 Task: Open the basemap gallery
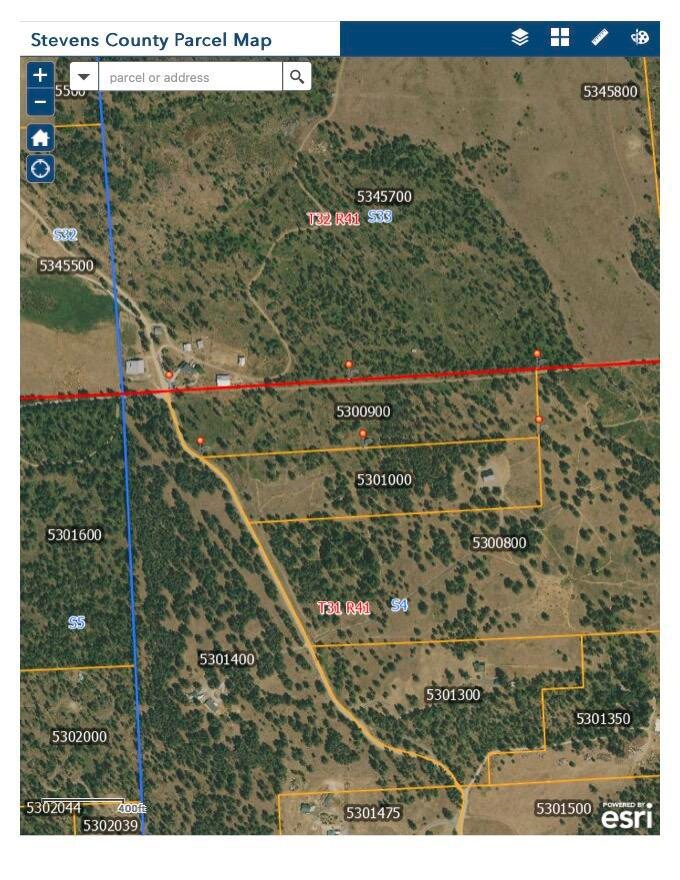pyautogui.click(x=560, y=38)
